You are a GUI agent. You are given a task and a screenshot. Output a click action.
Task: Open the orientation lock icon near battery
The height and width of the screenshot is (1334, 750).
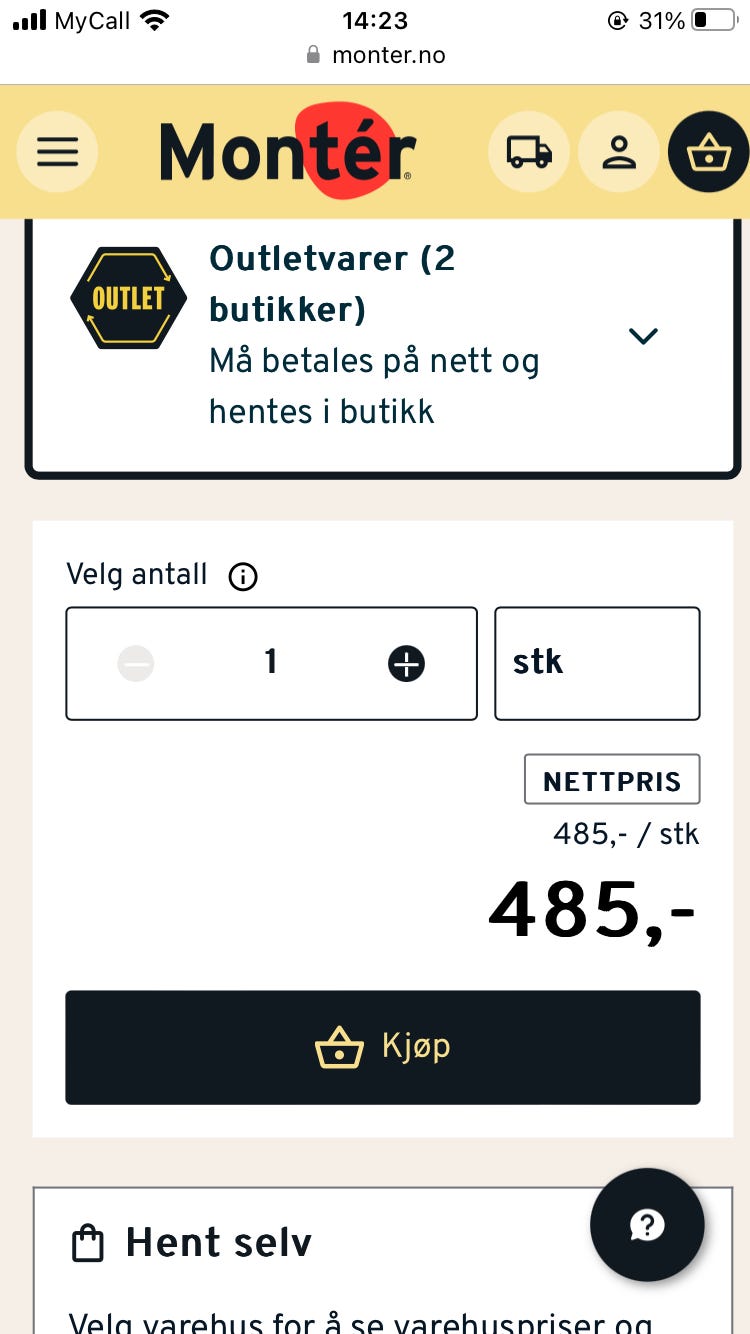click(617, 19)
